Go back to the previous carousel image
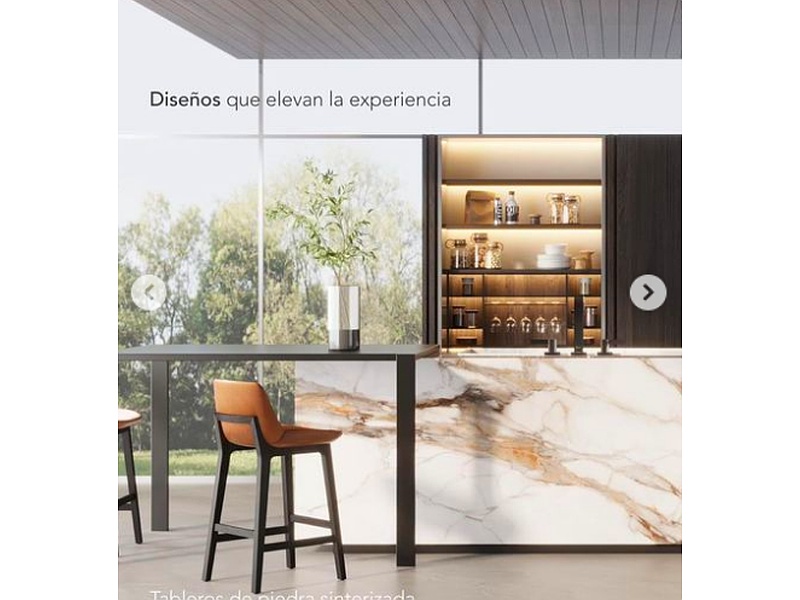The height and width of the screenshot is (600, 800). (149, 292)
